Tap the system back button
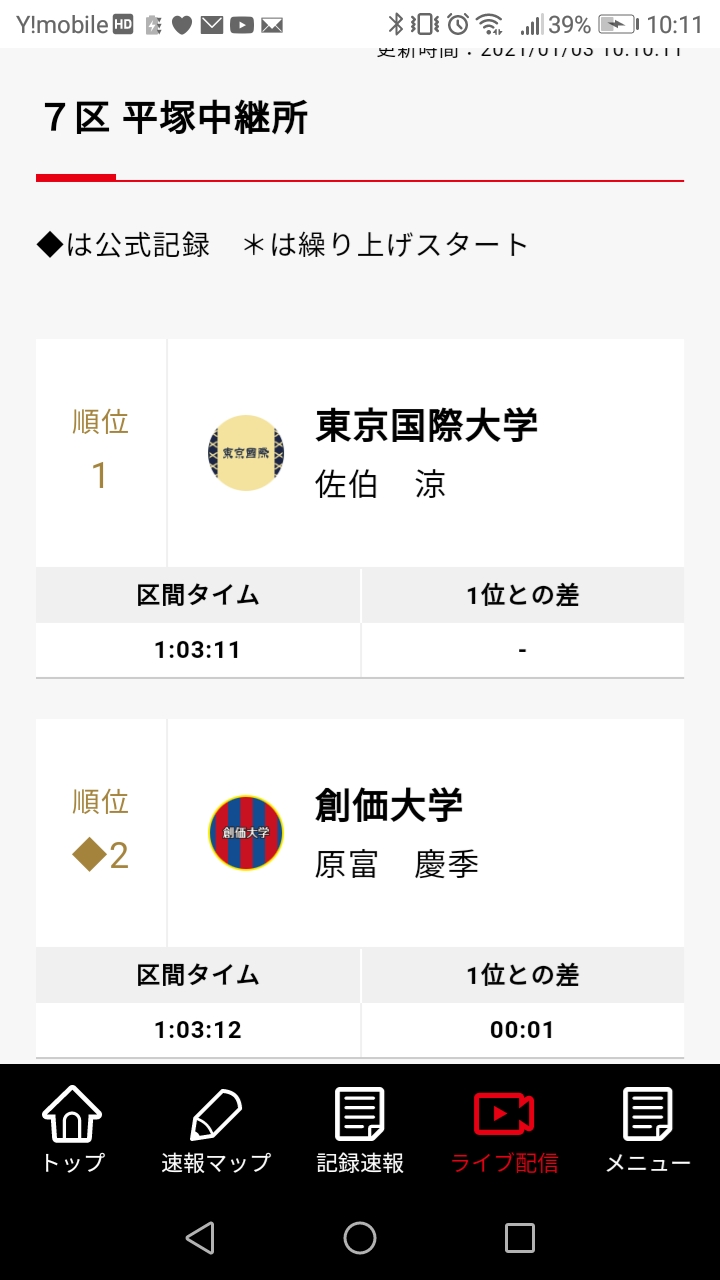Viewport: 720px width, 1280px height. [200, 1238]
